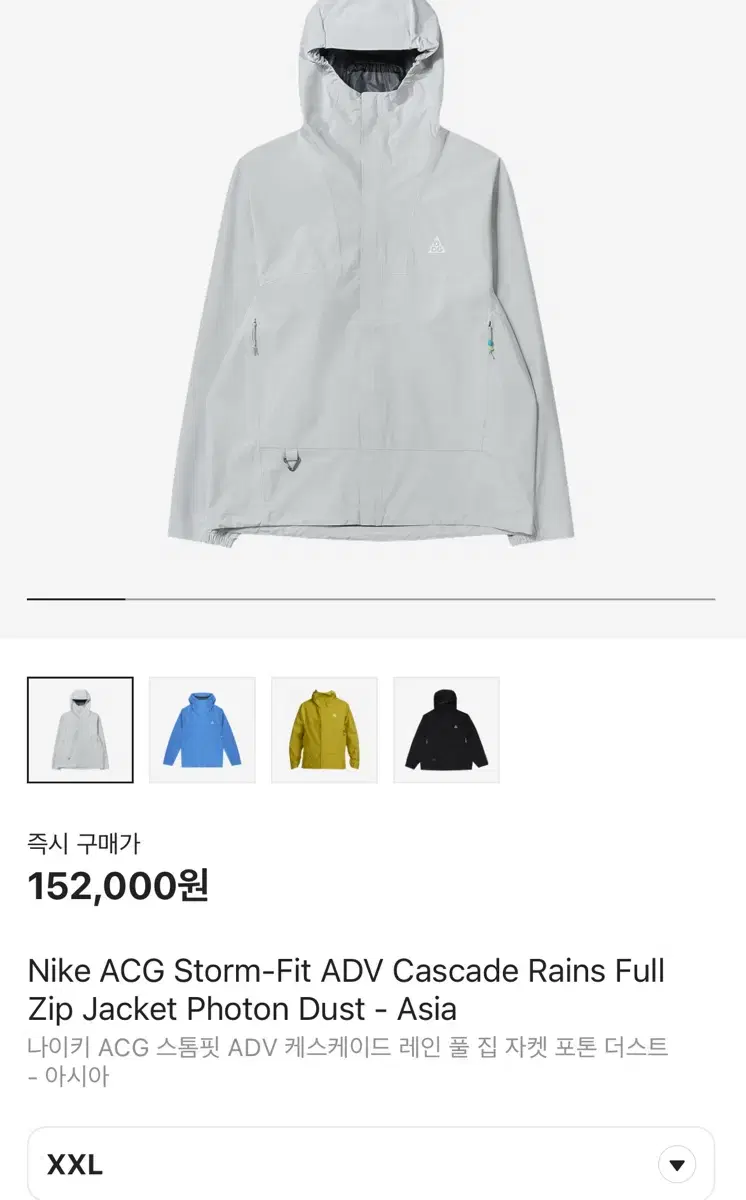The height and width of the screenshot is (1200, 746).
Task: Open size choices from the XXL selector
Action: tap(373, 1163)
